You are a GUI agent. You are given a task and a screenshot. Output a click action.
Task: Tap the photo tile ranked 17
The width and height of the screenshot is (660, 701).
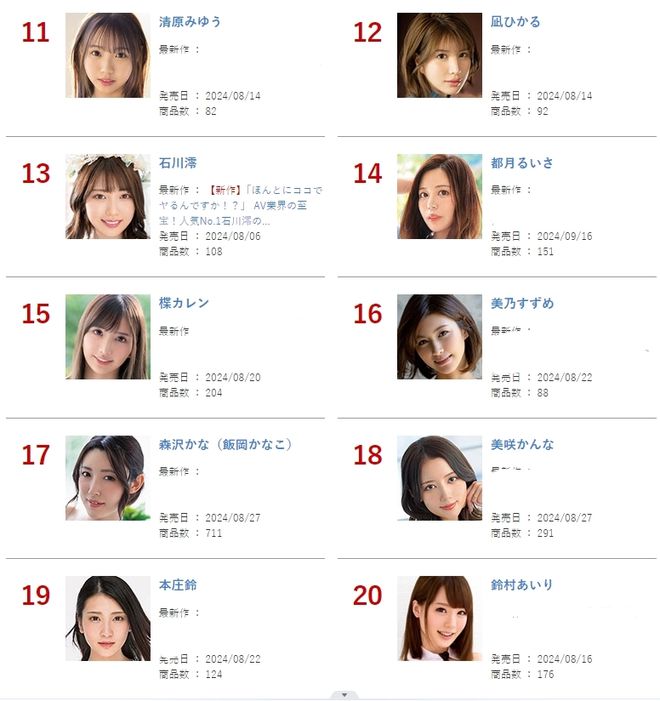pyautogui.click(x=107, y=478)
